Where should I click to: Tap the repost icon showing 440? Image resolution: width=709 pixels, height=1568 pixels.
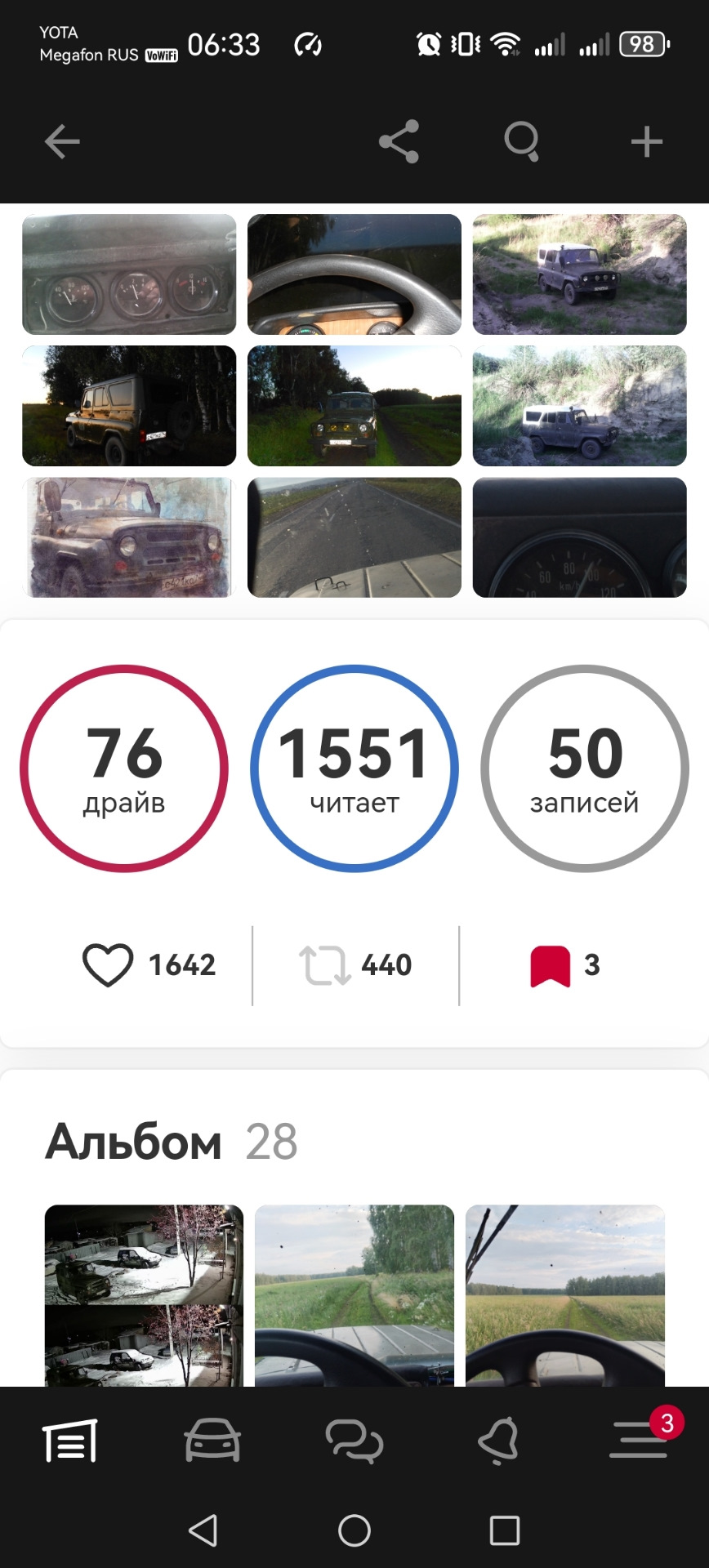327,965
